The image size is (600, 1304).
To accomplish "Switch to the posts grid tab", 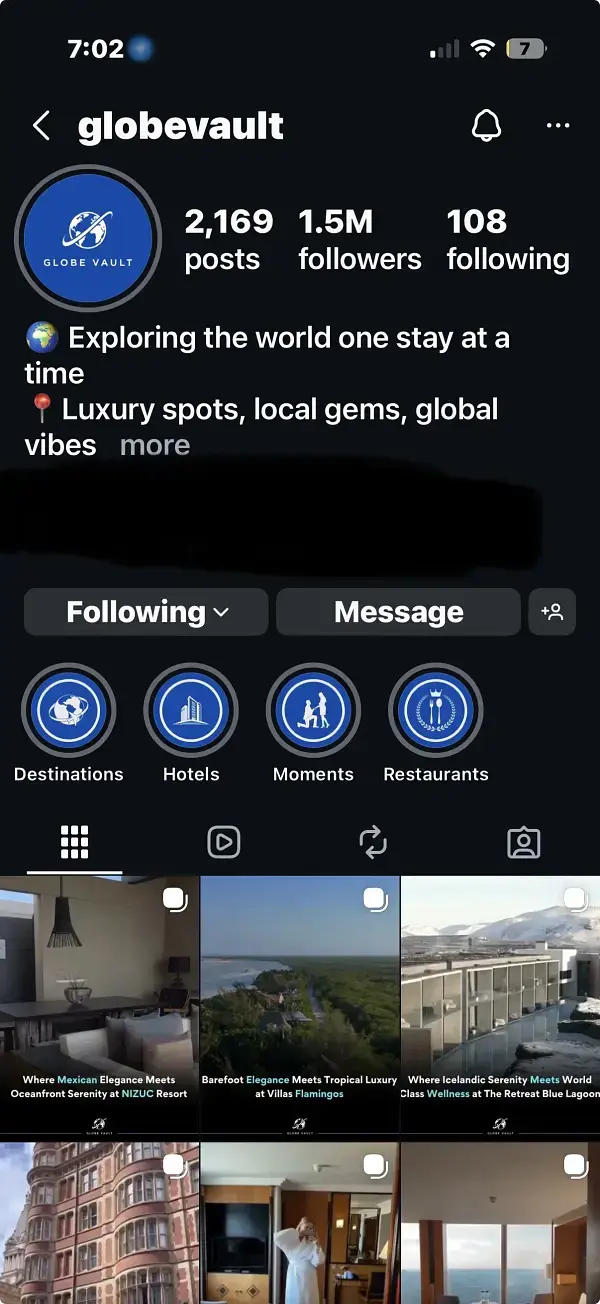I will (x=75, y=843).
